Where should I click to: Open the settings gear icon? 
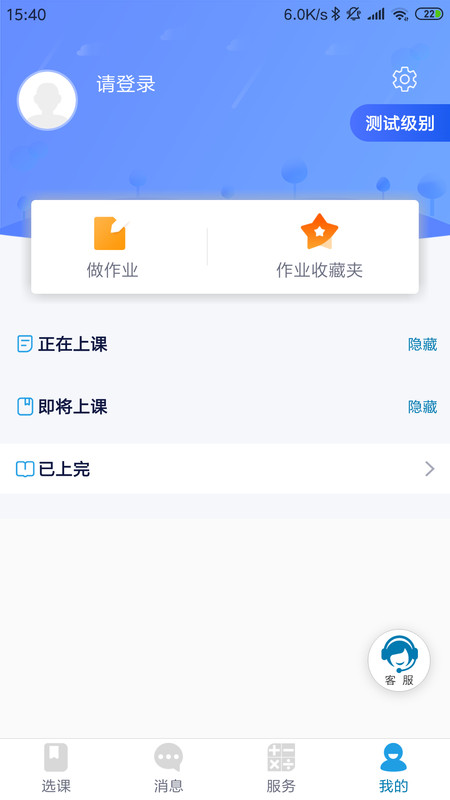click(405, 80)
